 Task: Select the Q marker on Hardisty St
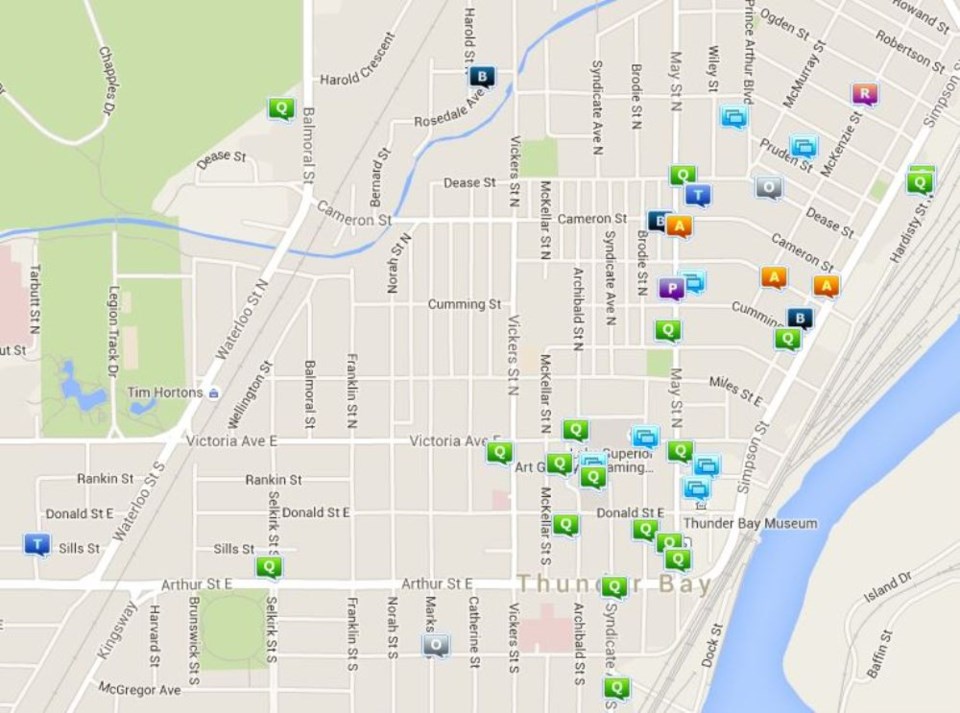click(x=920, y=181)
